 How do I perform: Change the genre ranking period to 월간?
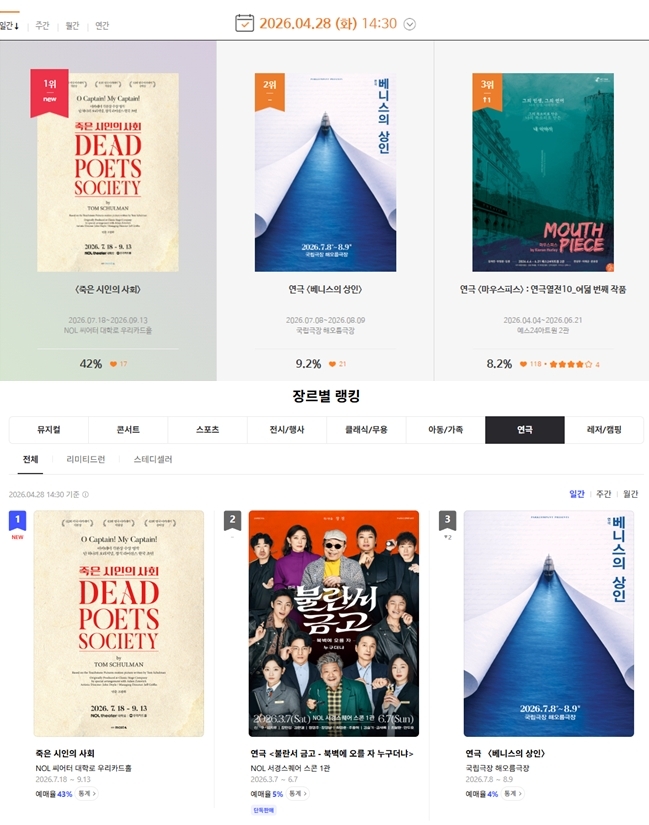[630, 494]
